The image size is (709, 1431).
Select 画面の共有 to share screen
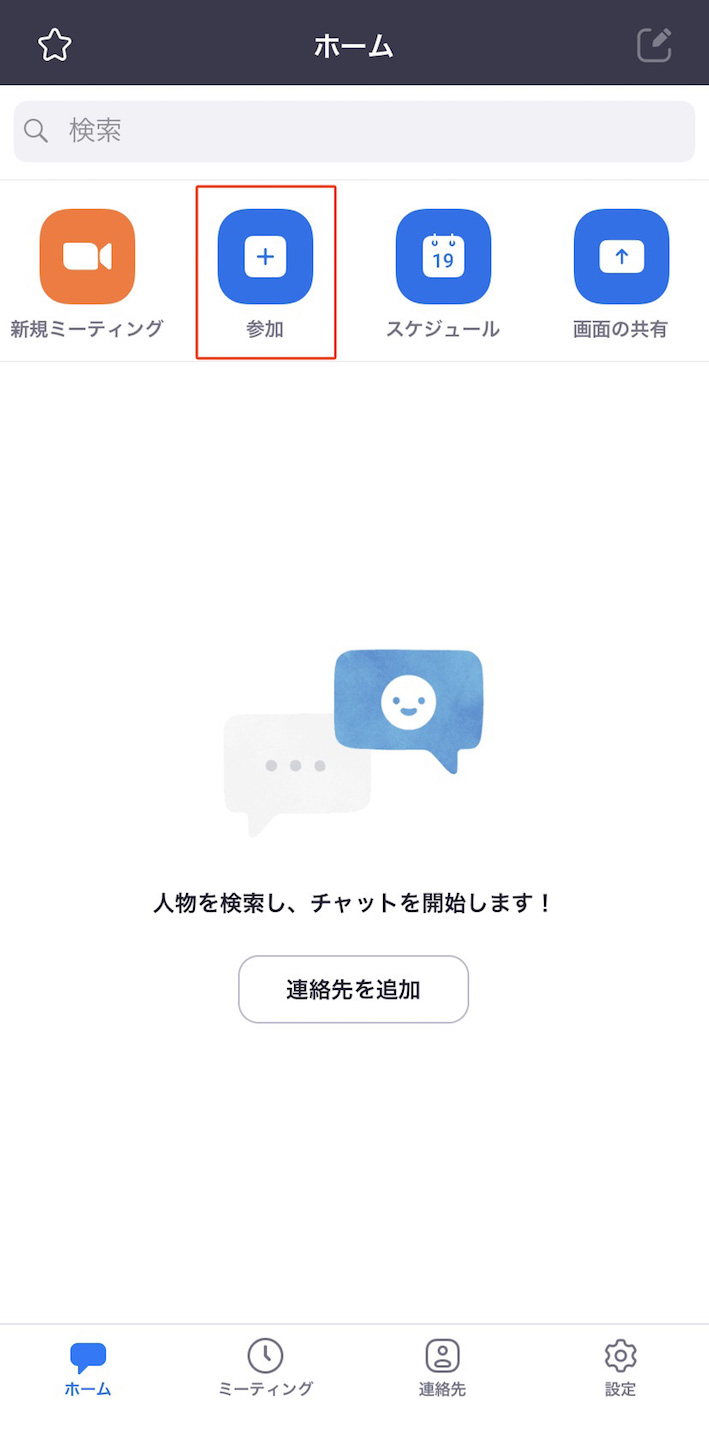pos(621,257)
